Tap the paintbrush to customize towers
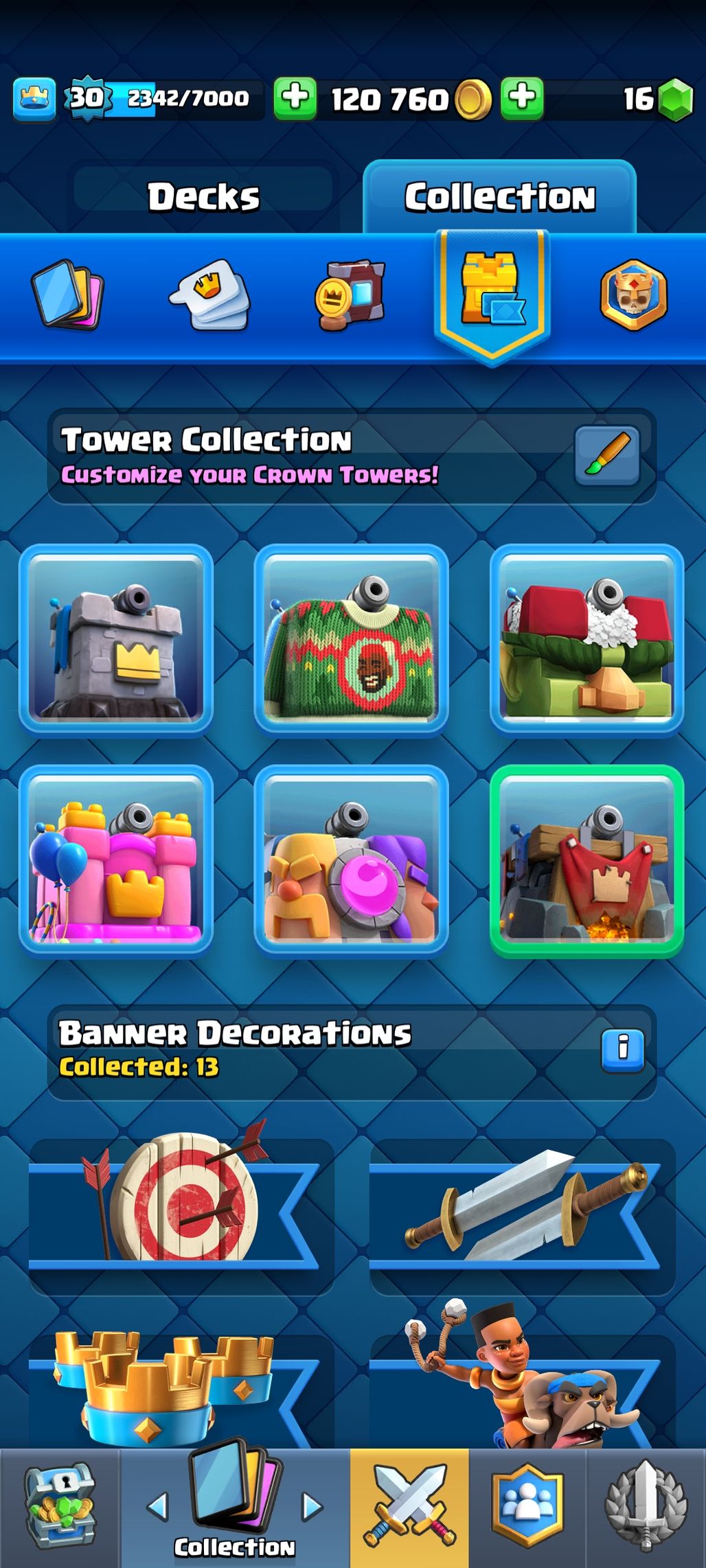The image size is (706, 1568). pos(607,455)
